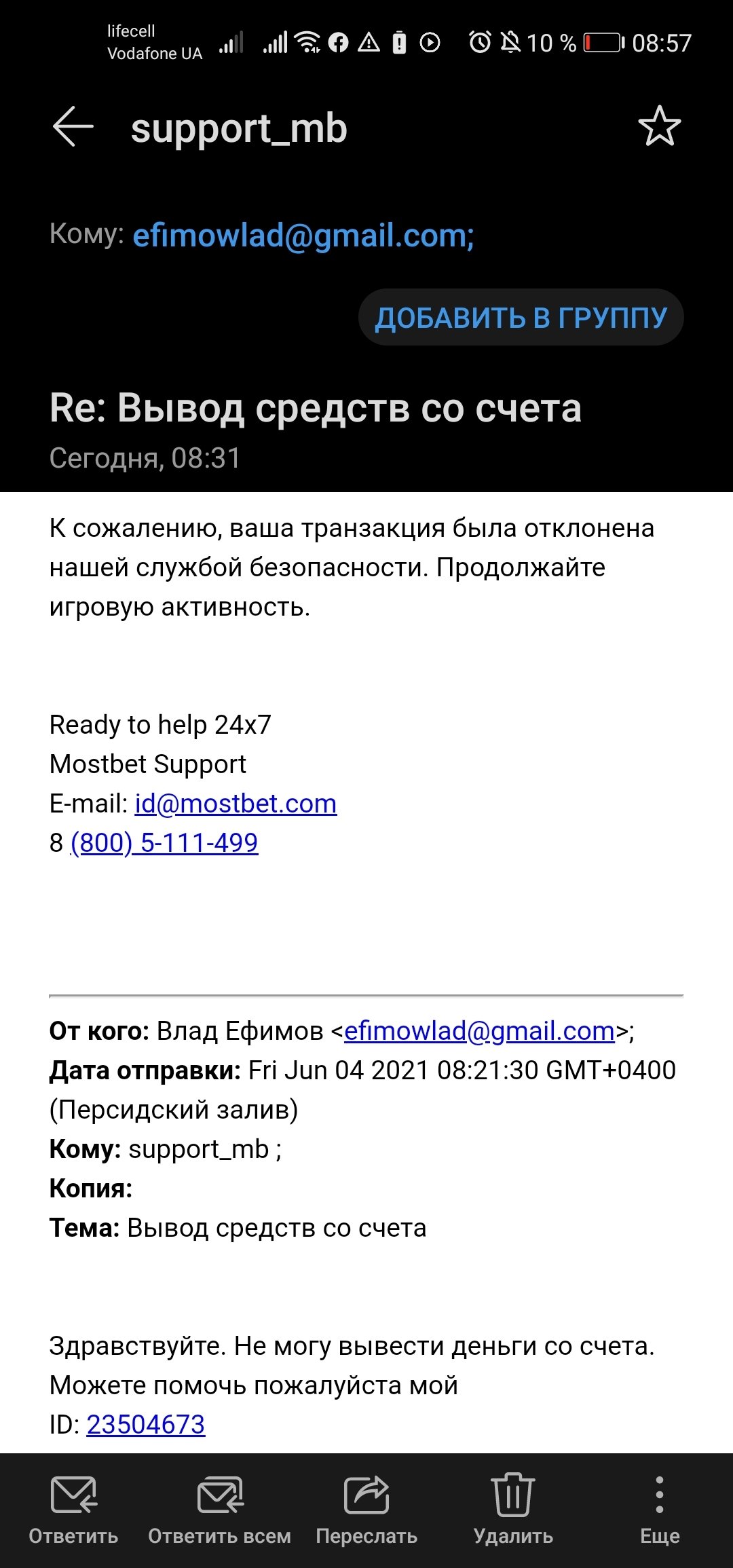
Task: Go back to the inbox
Action: 73,126
